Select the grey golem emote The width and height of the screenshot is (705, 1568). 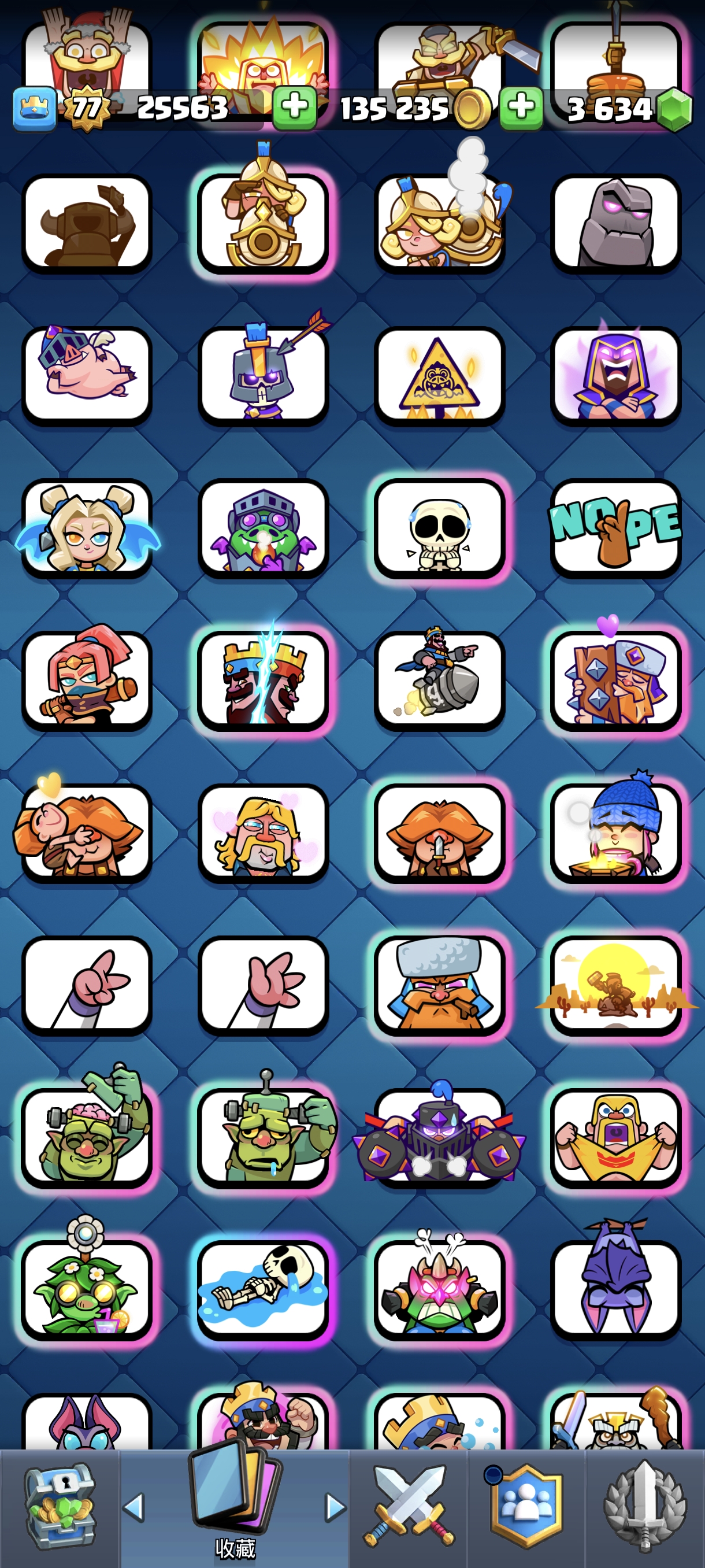pos(615,223)
